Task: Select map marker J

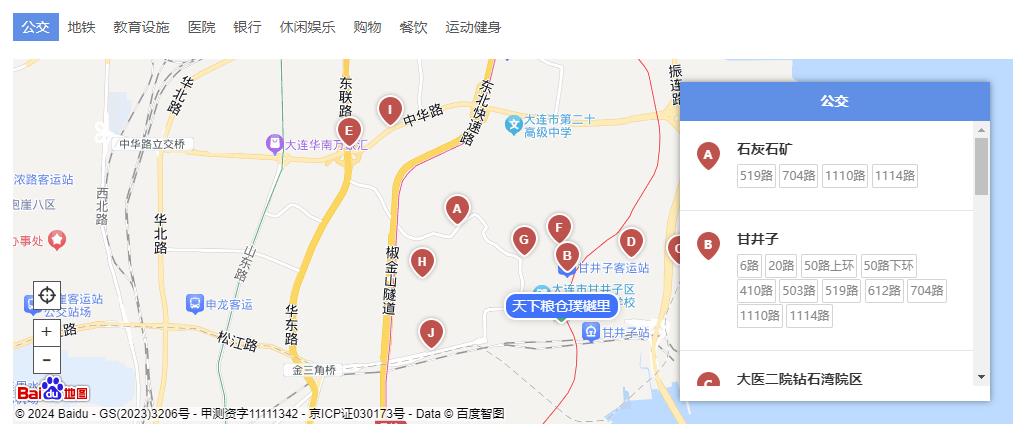Action: click(431, 332)
